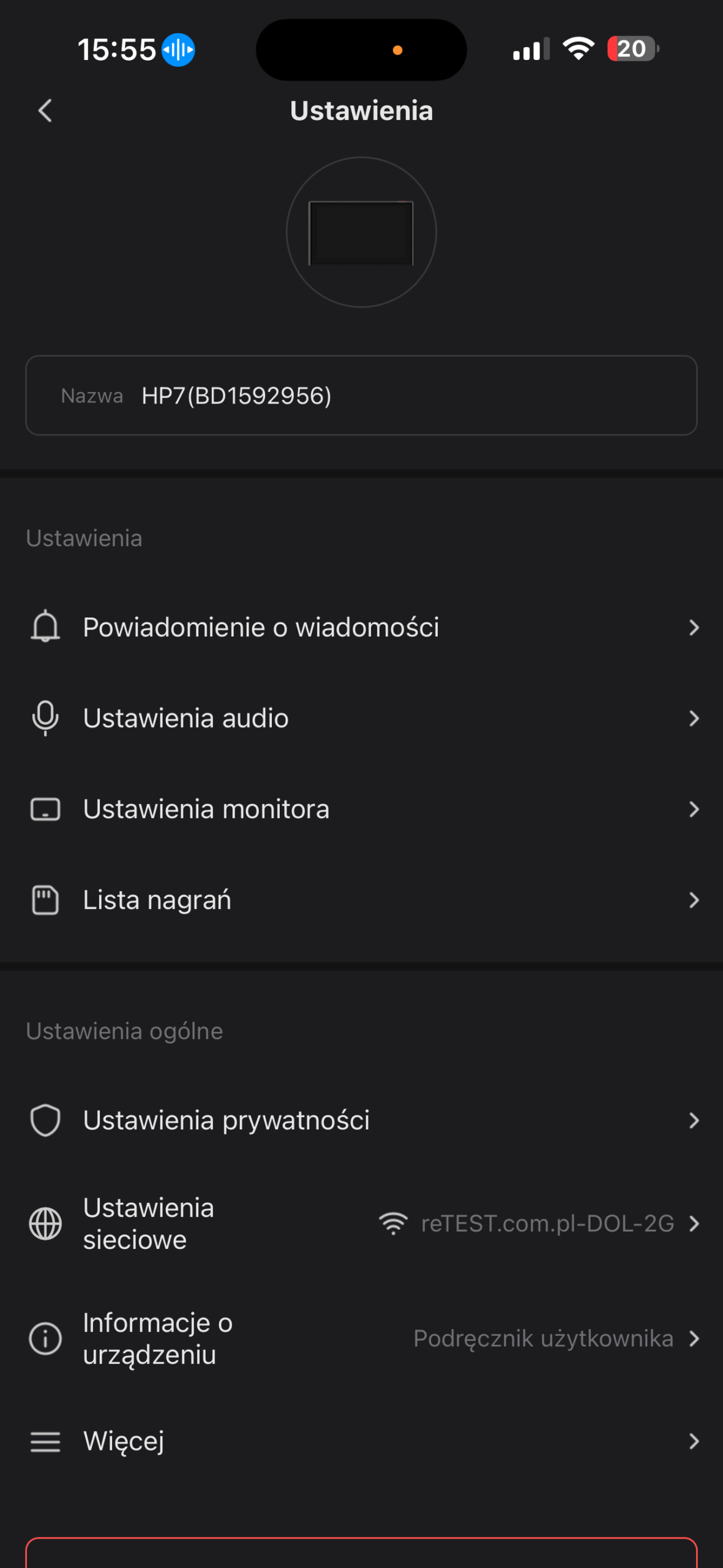Open Ustawienia audio
The height and width of the screenshot is (1568, 723).
(361, 718)
